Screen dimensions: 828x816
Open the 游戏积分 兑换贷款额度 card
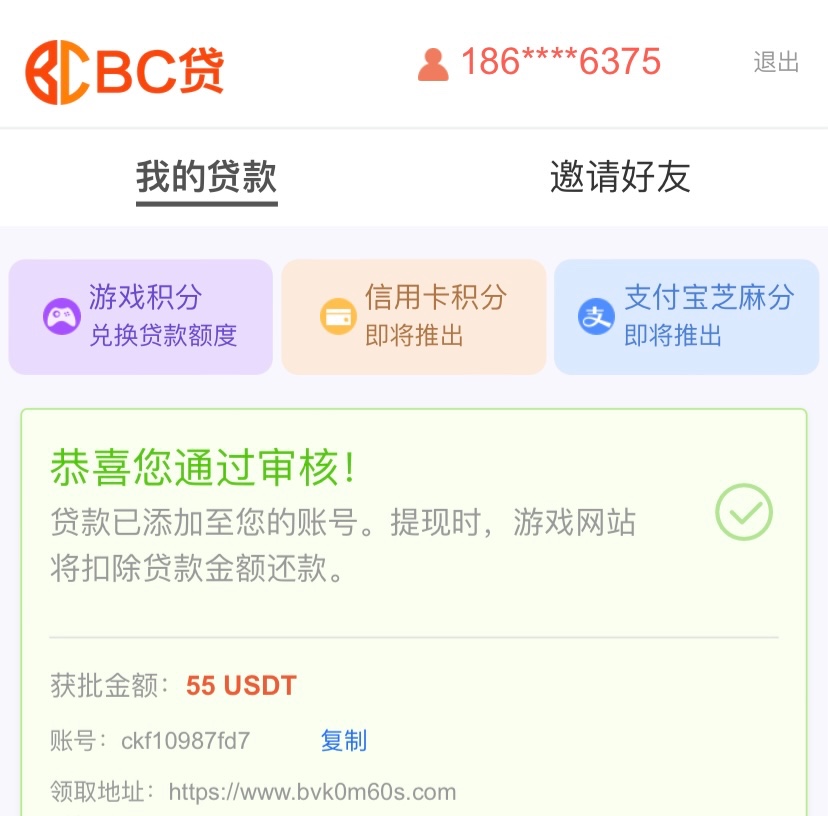[141, 317]
